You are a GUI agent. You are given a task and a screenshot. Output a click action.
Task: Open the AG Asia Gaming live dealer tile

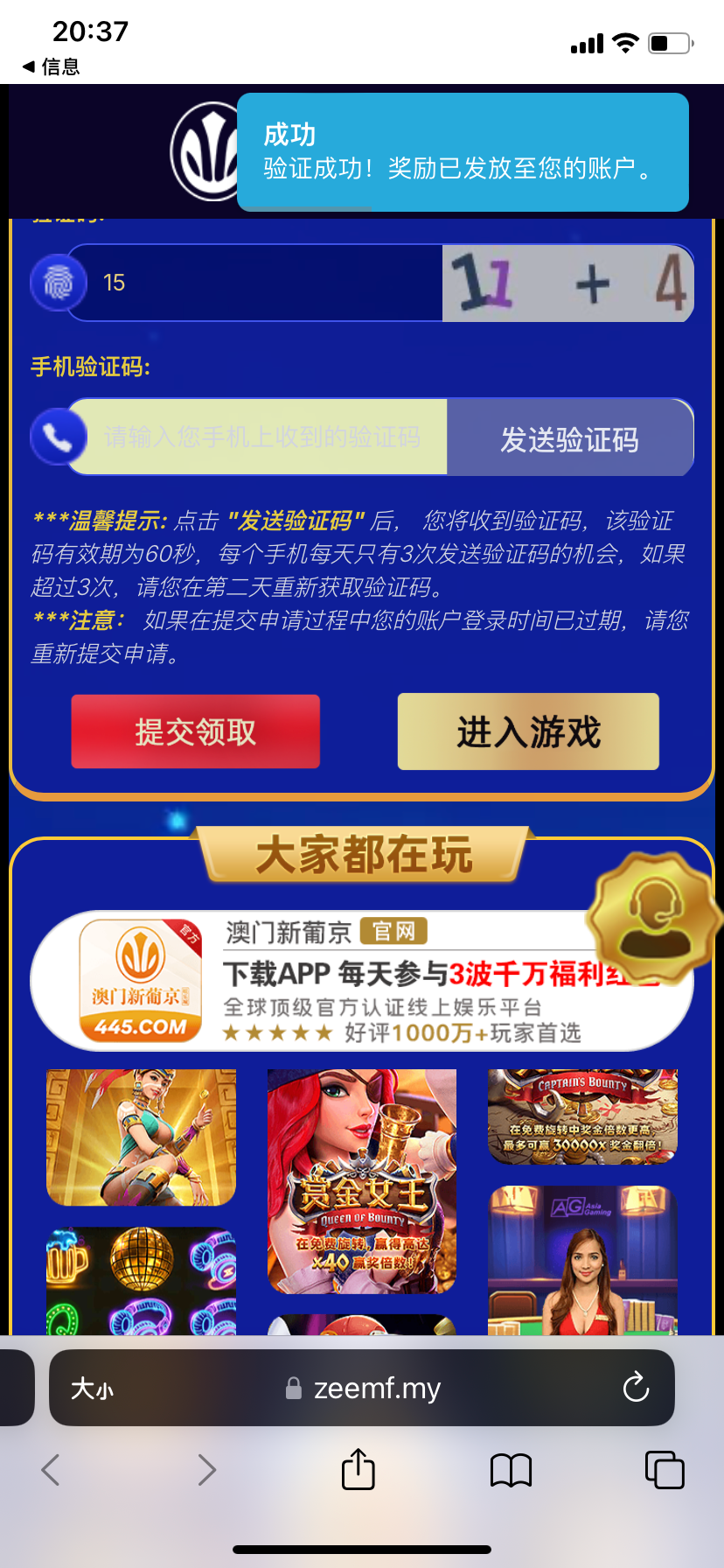pos(582,1260)
